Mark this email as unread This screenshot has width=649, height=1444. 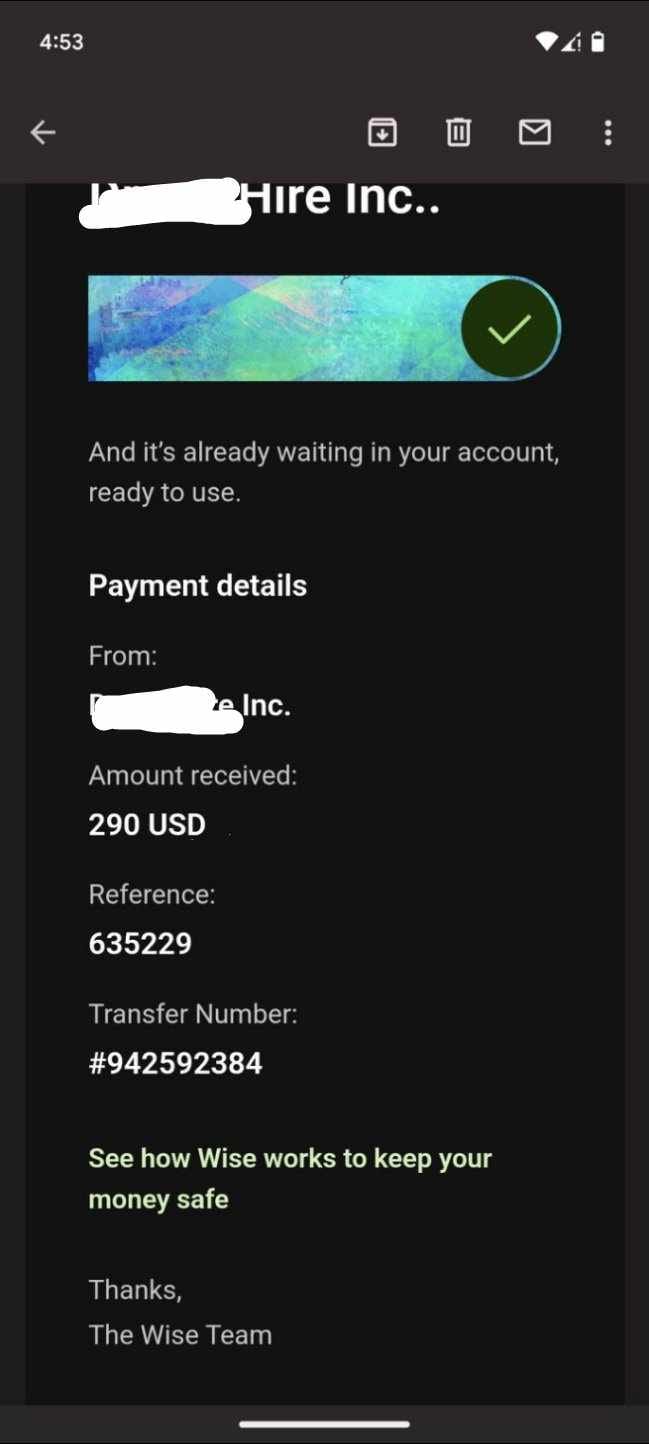[x=535, y=132]
